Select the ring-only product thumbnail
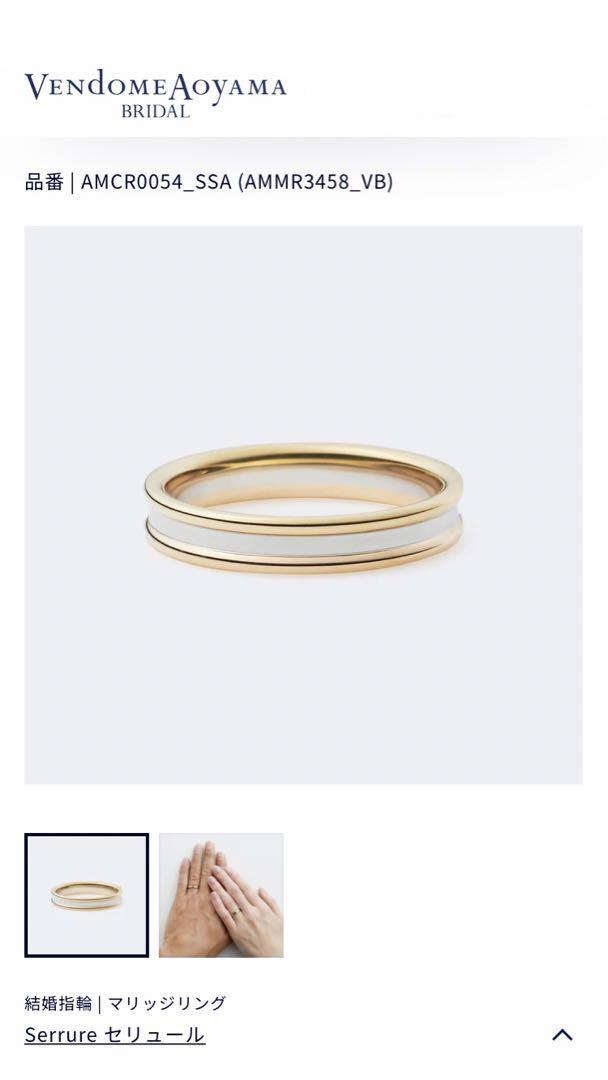Screen dimensions: 608x1080 coord(86,895)
